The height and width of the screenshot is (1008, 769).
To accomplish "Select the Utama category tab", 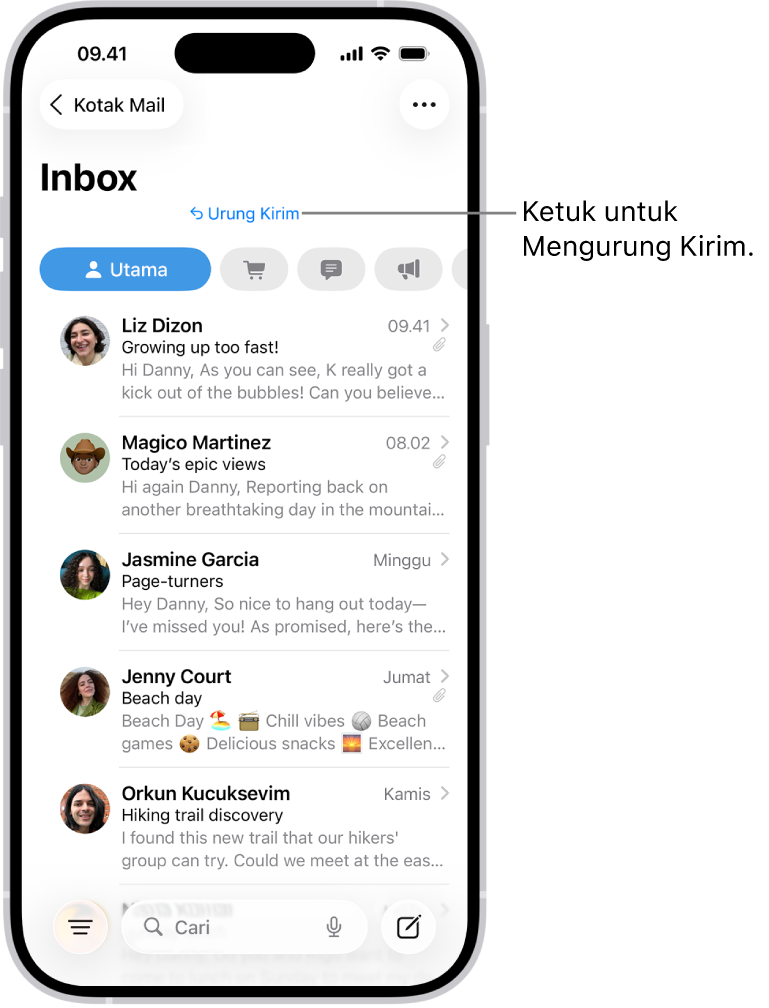I will coord(125,269).
